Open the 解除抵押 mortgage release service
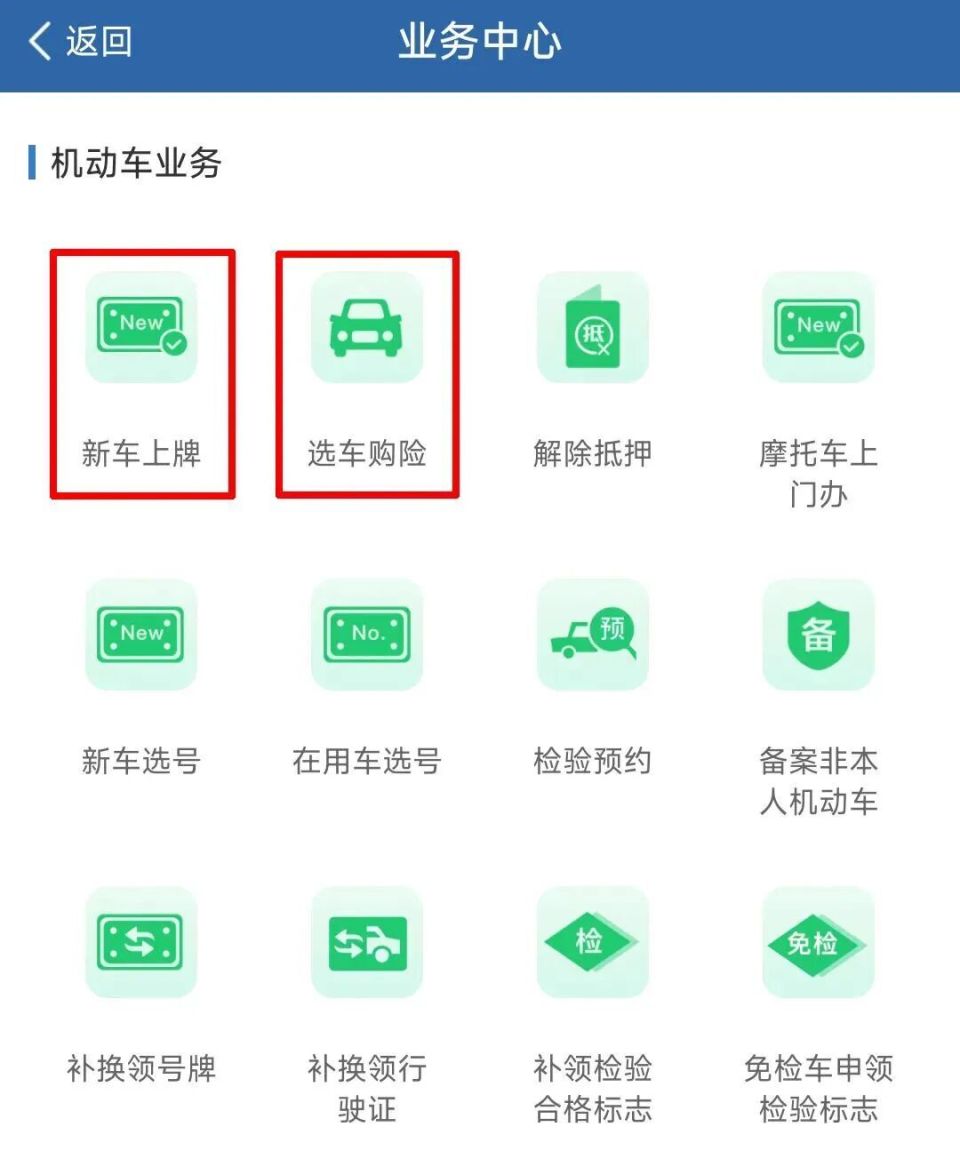960x1159 pixels. coord(592,330)
